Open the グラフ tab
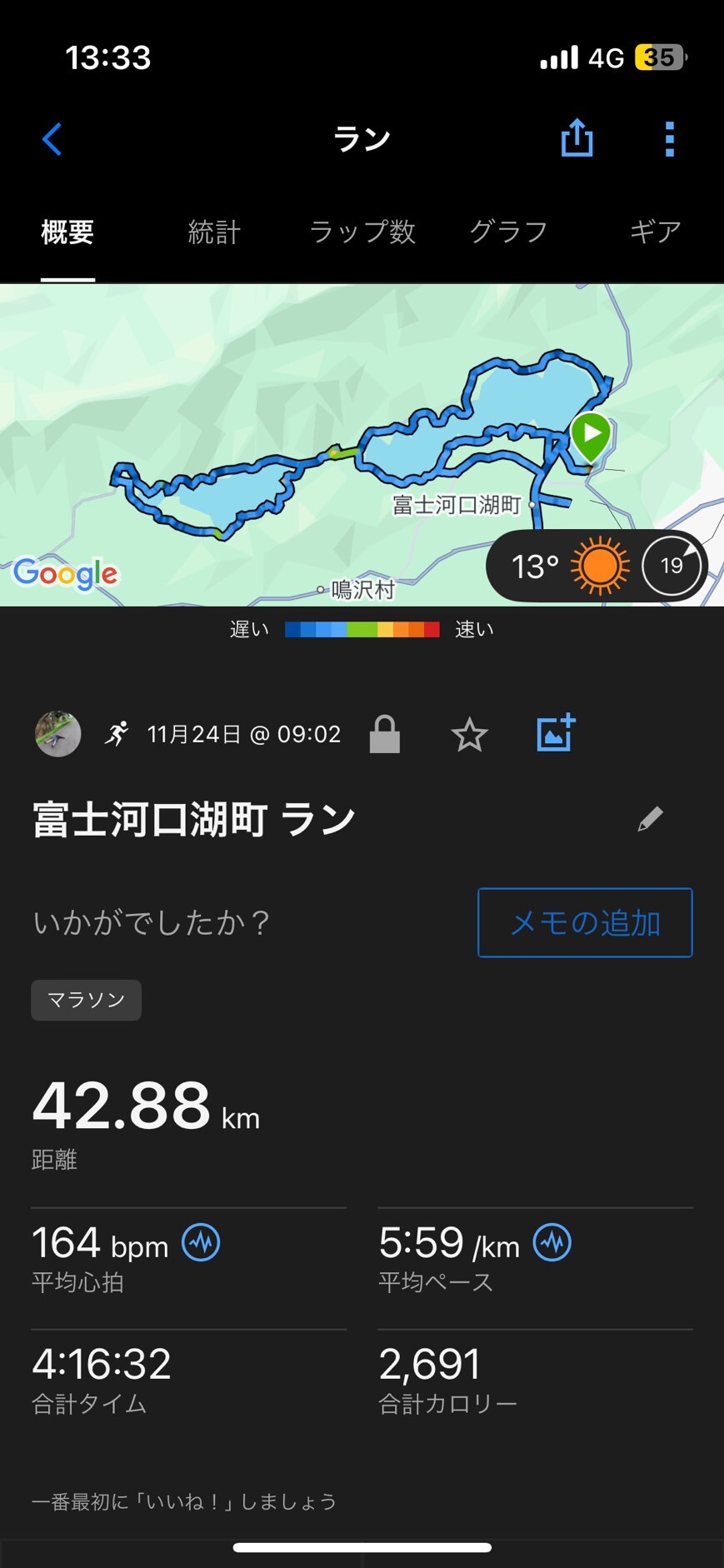The height and width of the screenshot is (1568, 724). tap(508, 232)
